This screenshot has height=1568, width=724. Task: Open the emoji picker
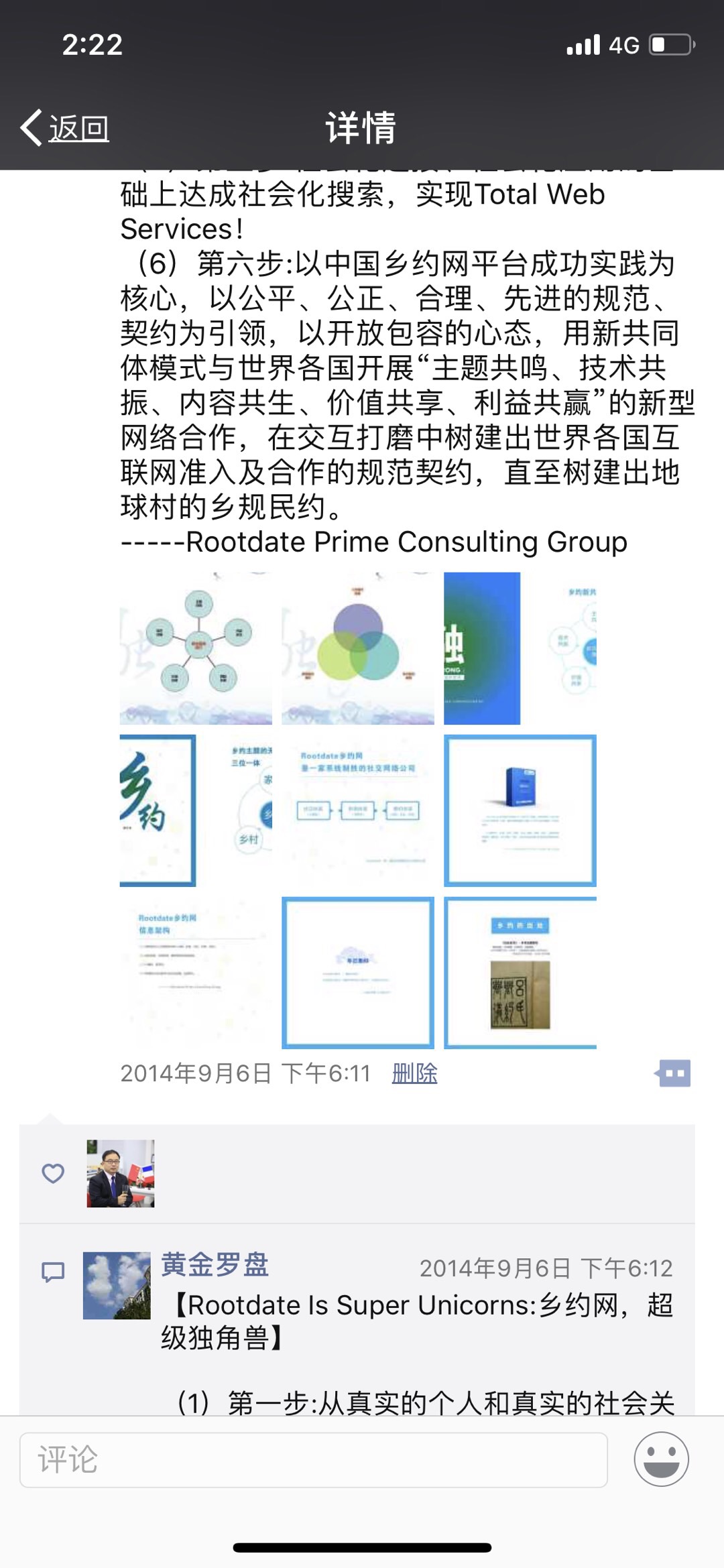tap(661, 1459)
